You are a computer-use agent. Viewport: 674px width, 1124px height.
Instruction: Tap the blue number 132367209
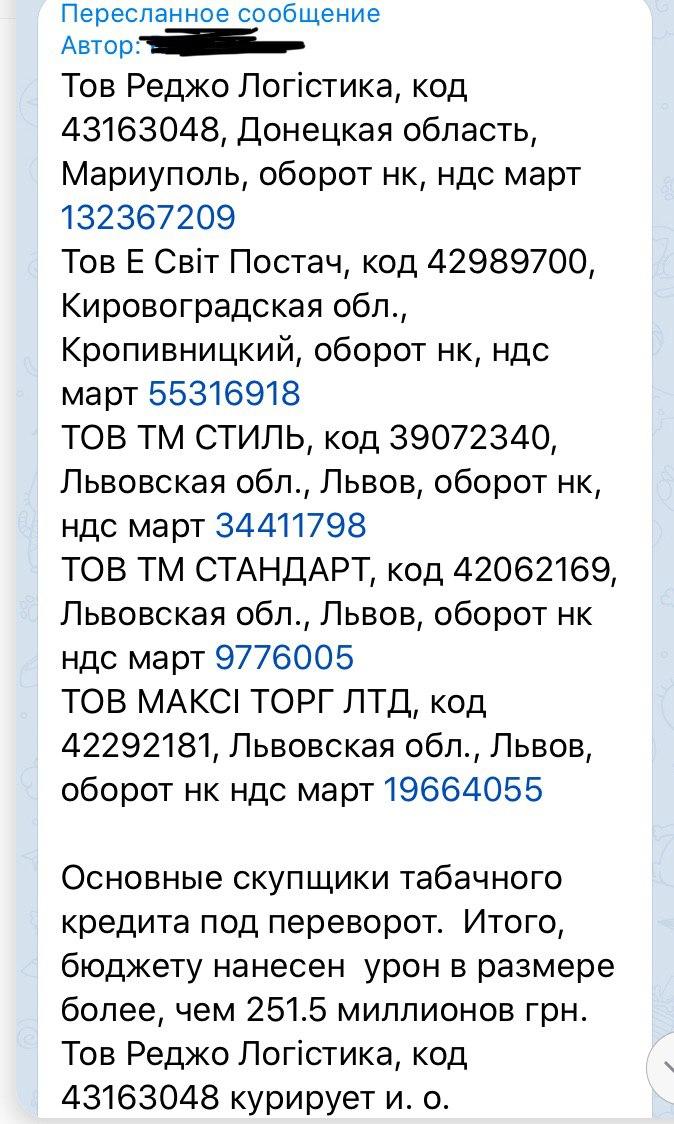click(148, 218)
